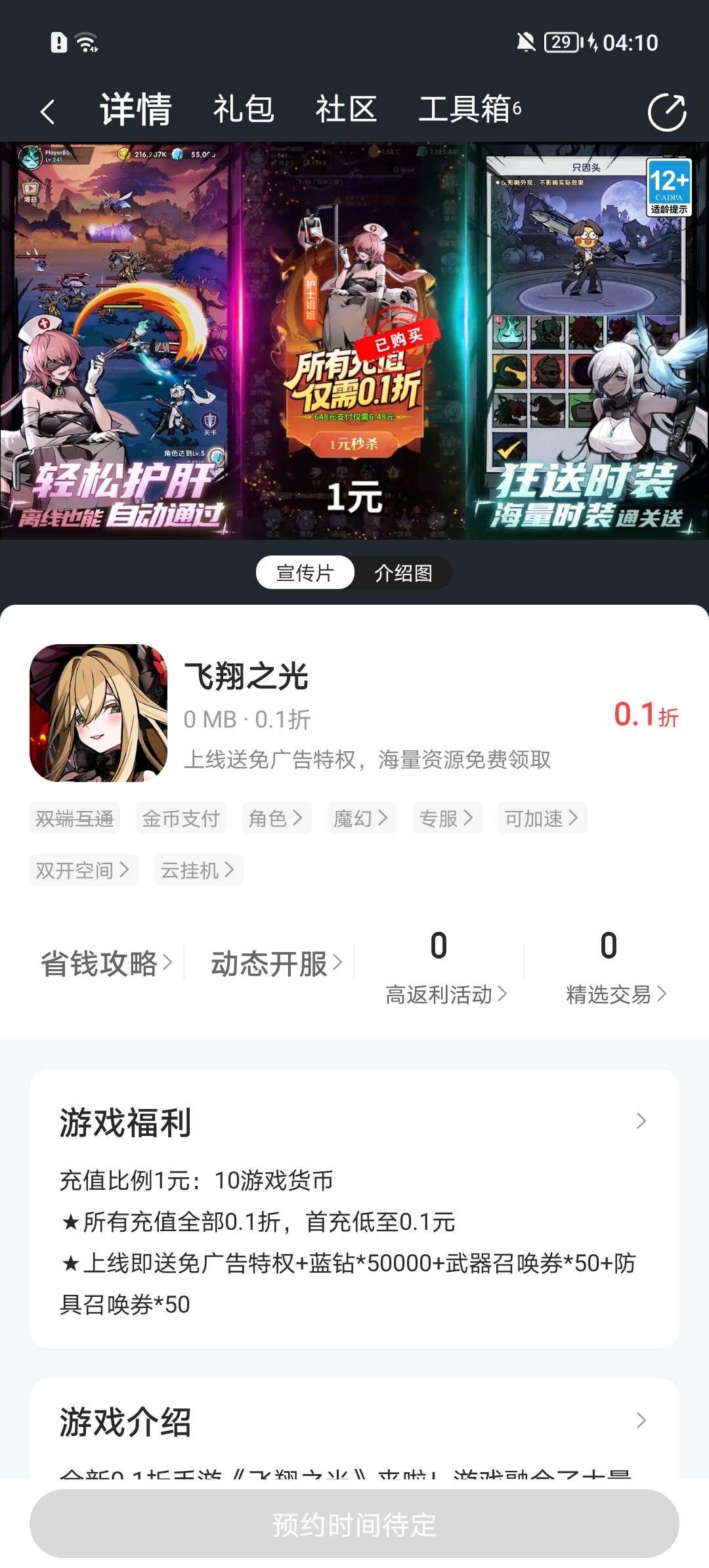
Task: Tap the 云挂机 tag
Action: [198, 870]
